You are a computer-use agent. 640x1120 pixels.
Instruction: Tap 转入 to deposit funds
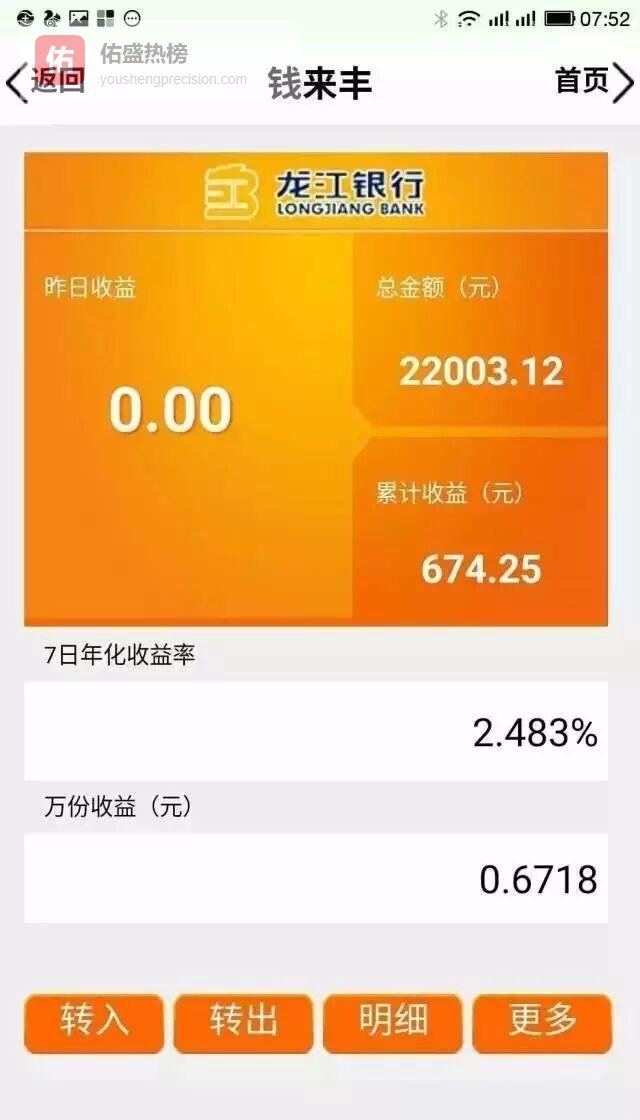pyautogui.click(x=94, y=1022)
